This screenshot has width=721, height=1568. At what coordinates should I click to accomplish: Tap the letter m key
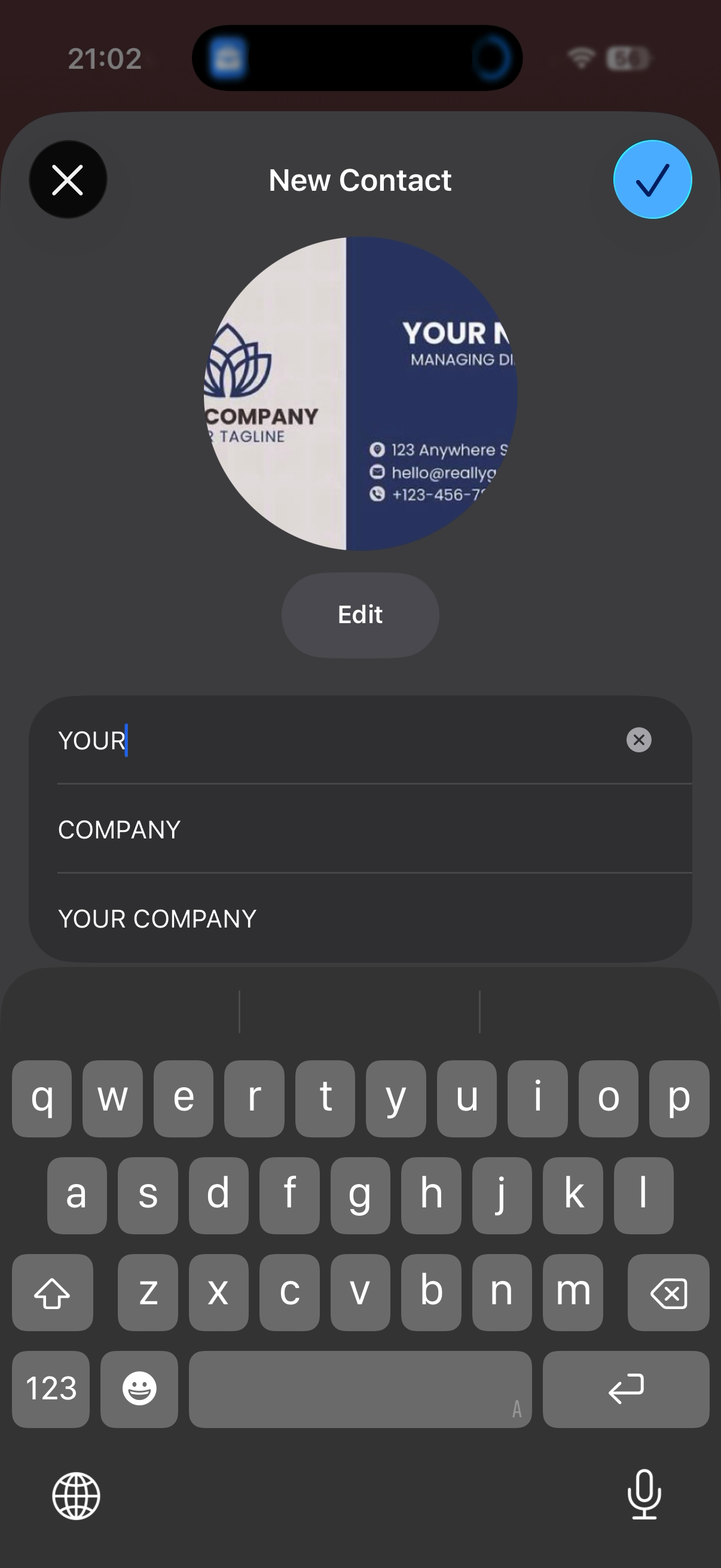[572, 1292]
